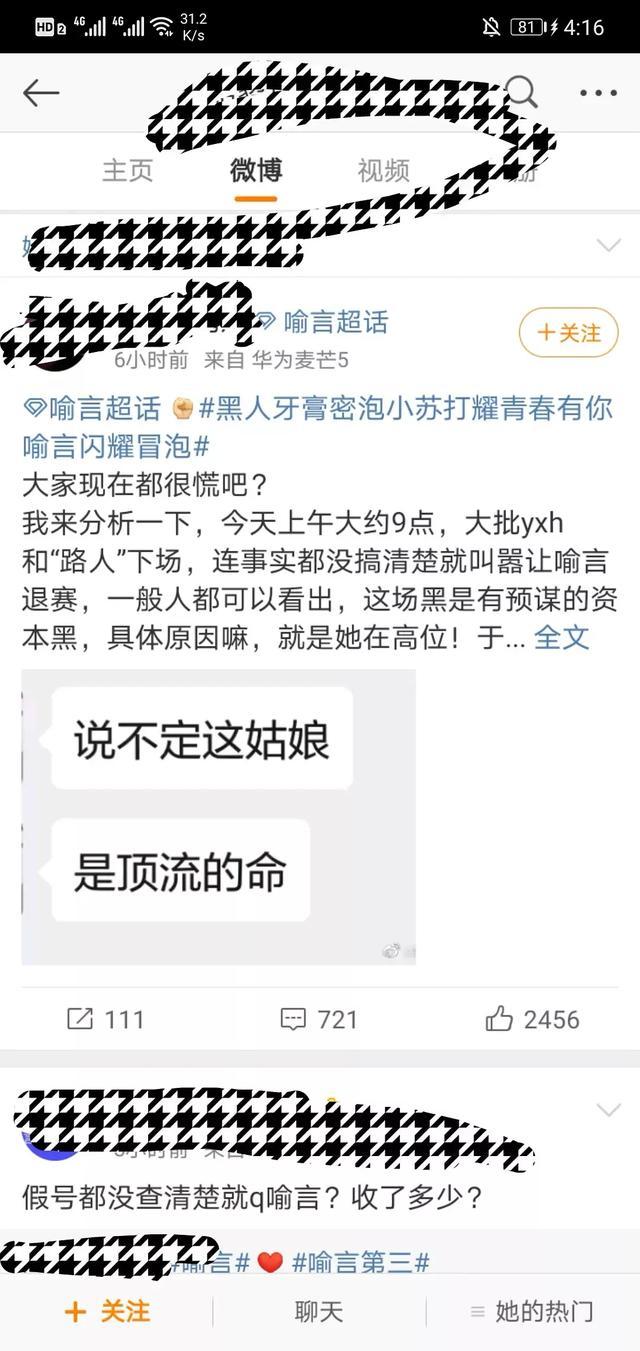
Task: Start a chat via 聊天 button
Action: (319, 1311)
